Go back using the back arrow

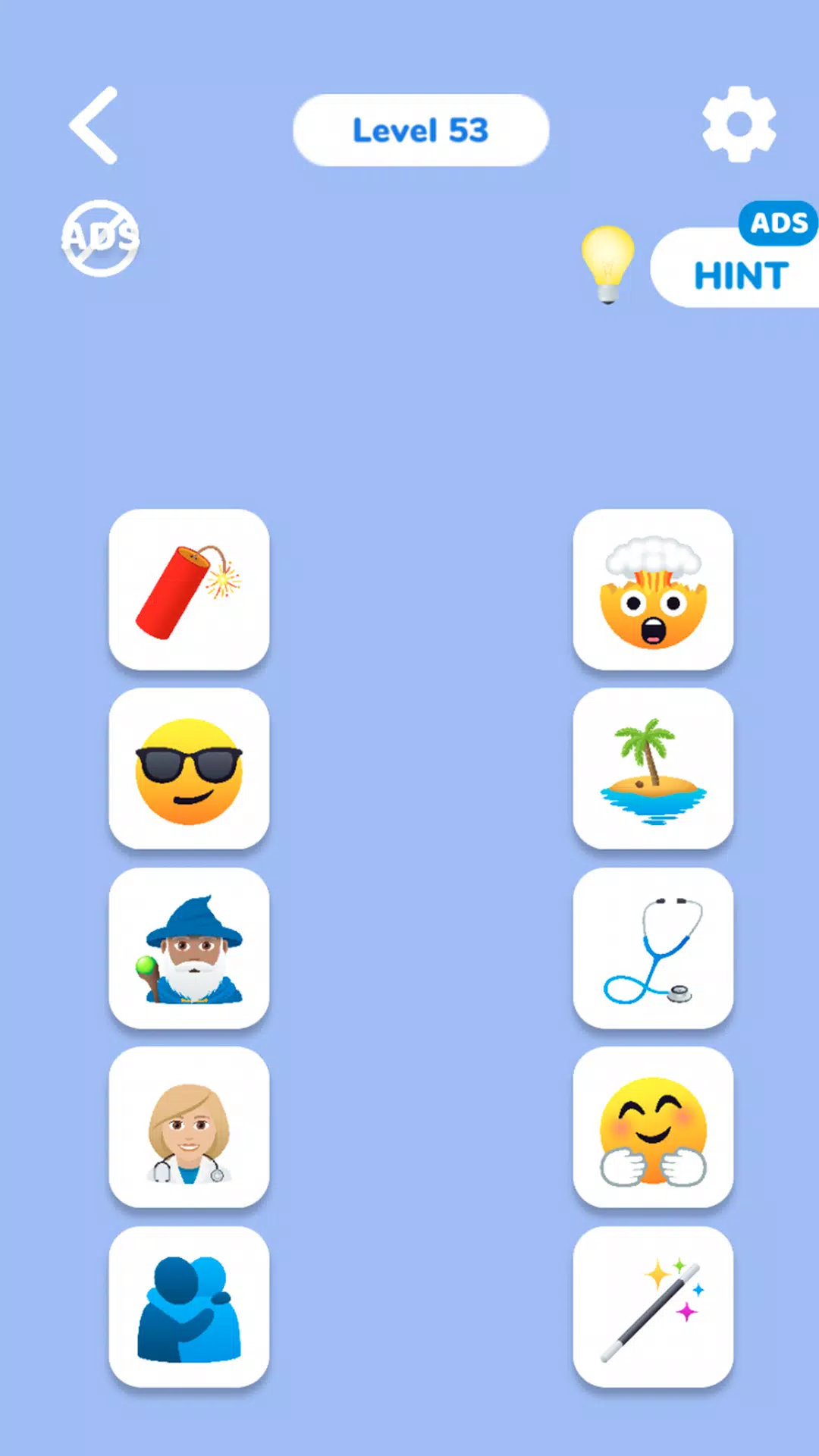[x=93, y=125]
